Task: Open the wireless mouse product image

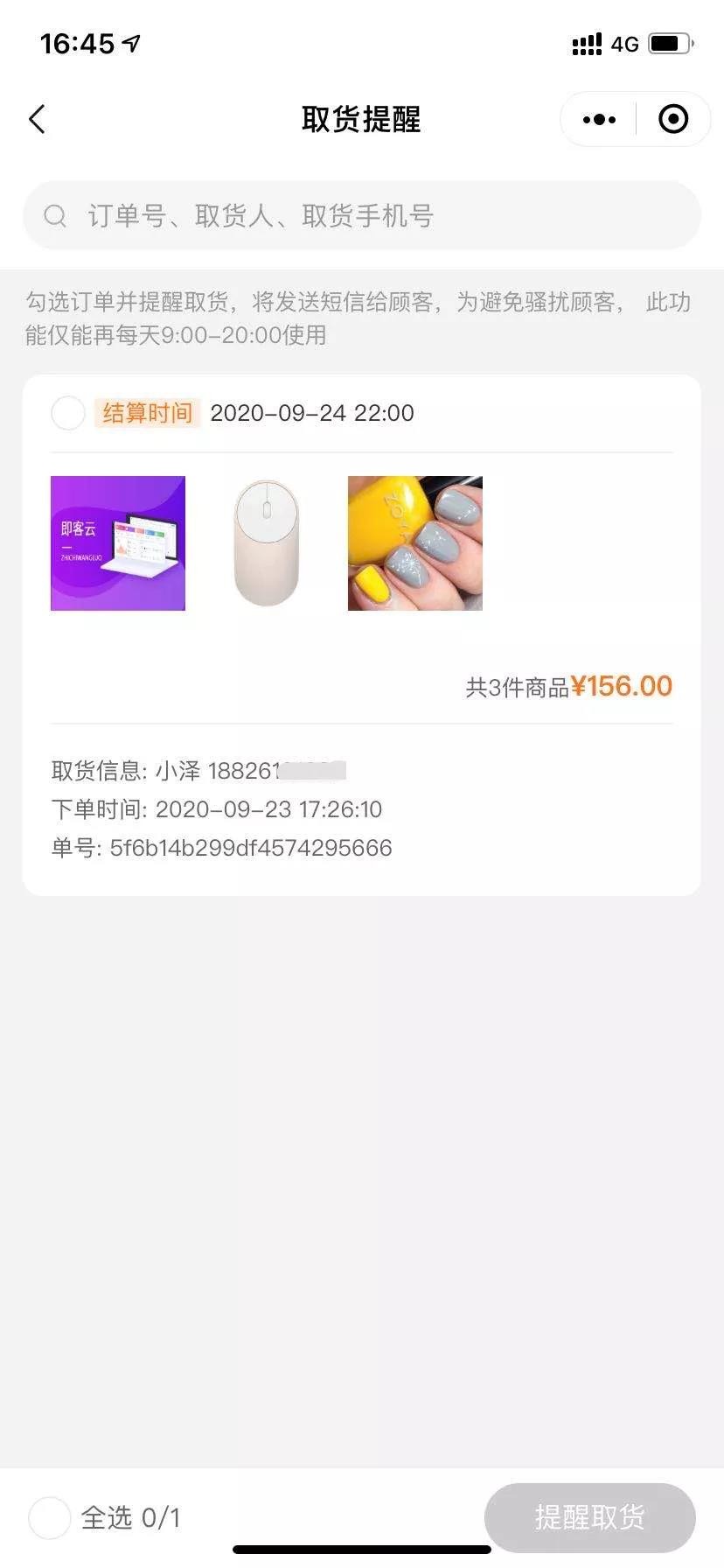Action: (267, 543)
